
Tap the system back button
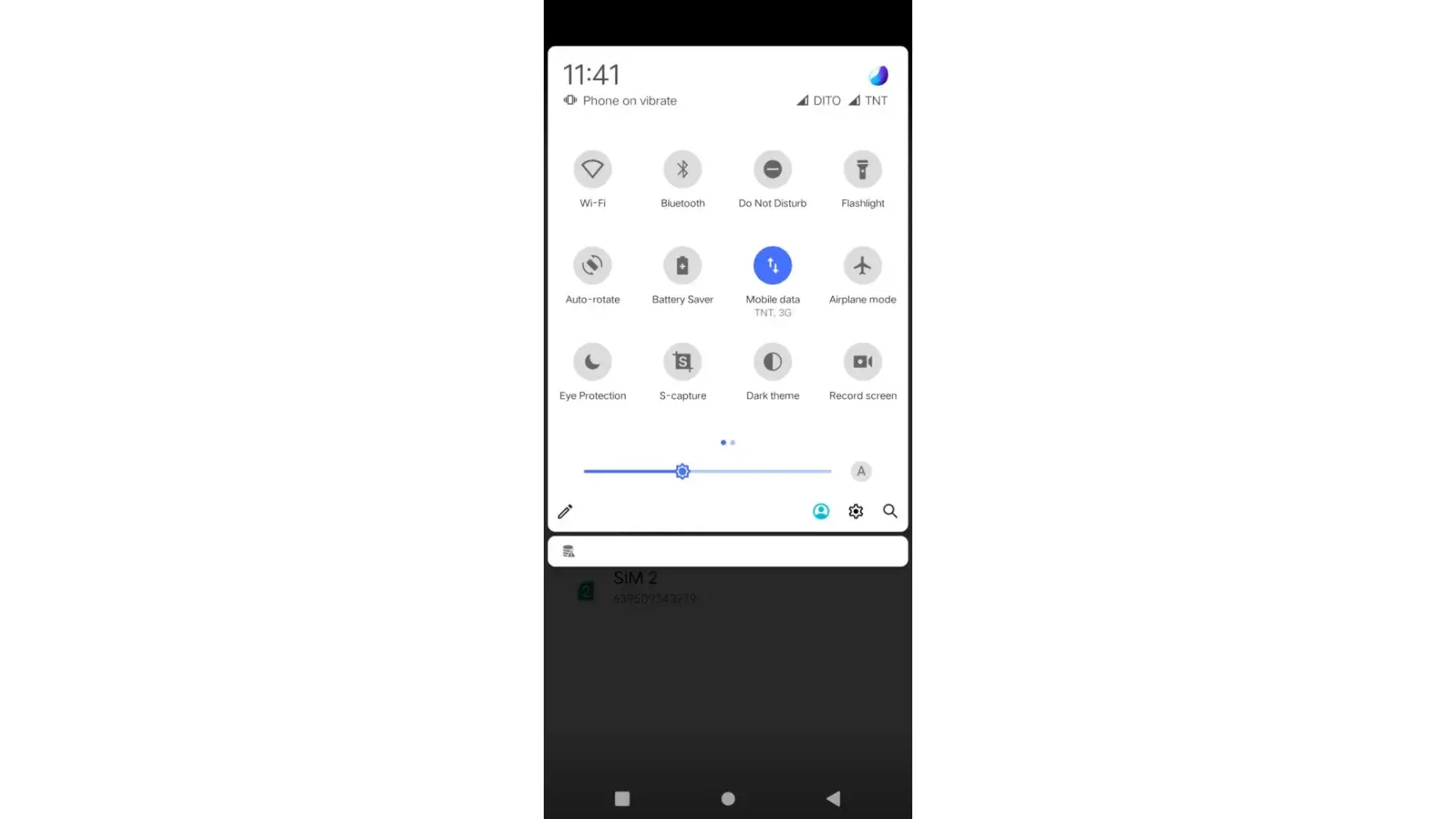[834, 799]
